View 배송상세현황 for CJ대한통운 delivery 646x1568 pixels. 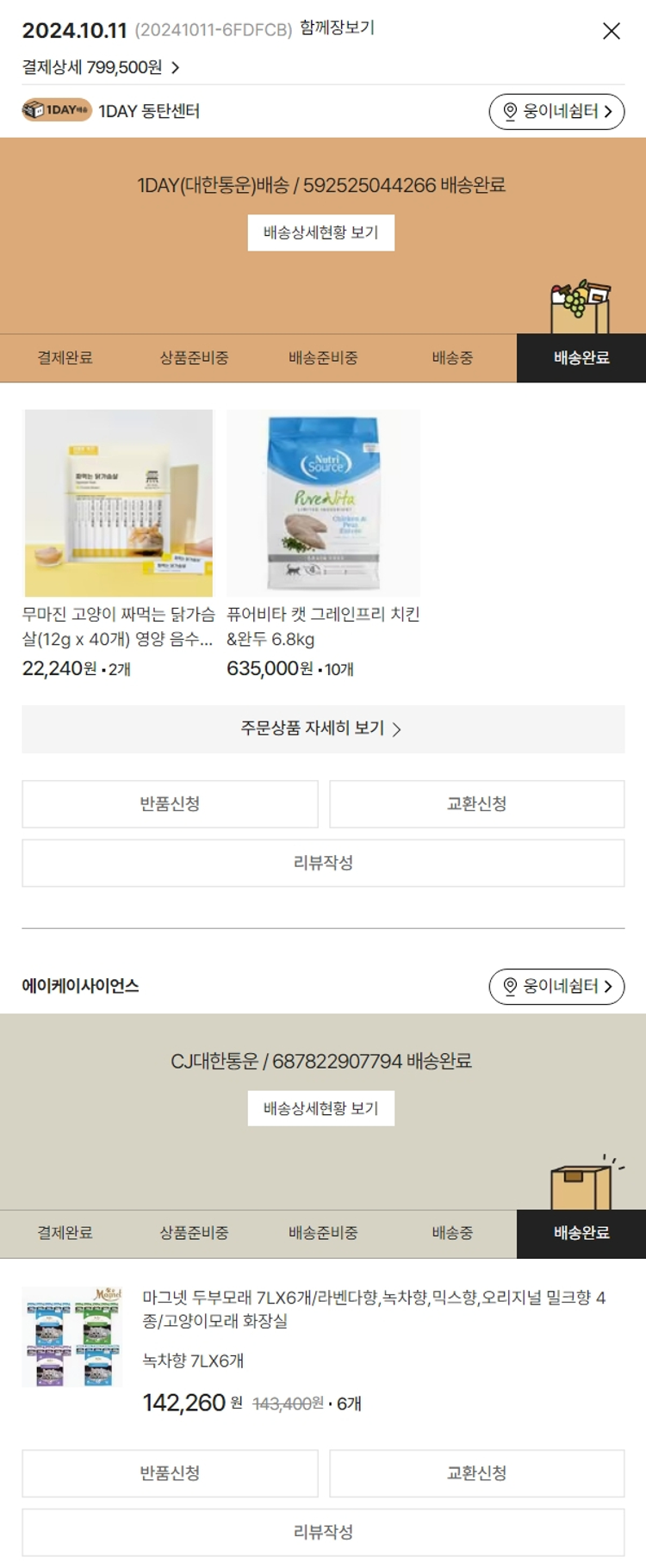320,1108
